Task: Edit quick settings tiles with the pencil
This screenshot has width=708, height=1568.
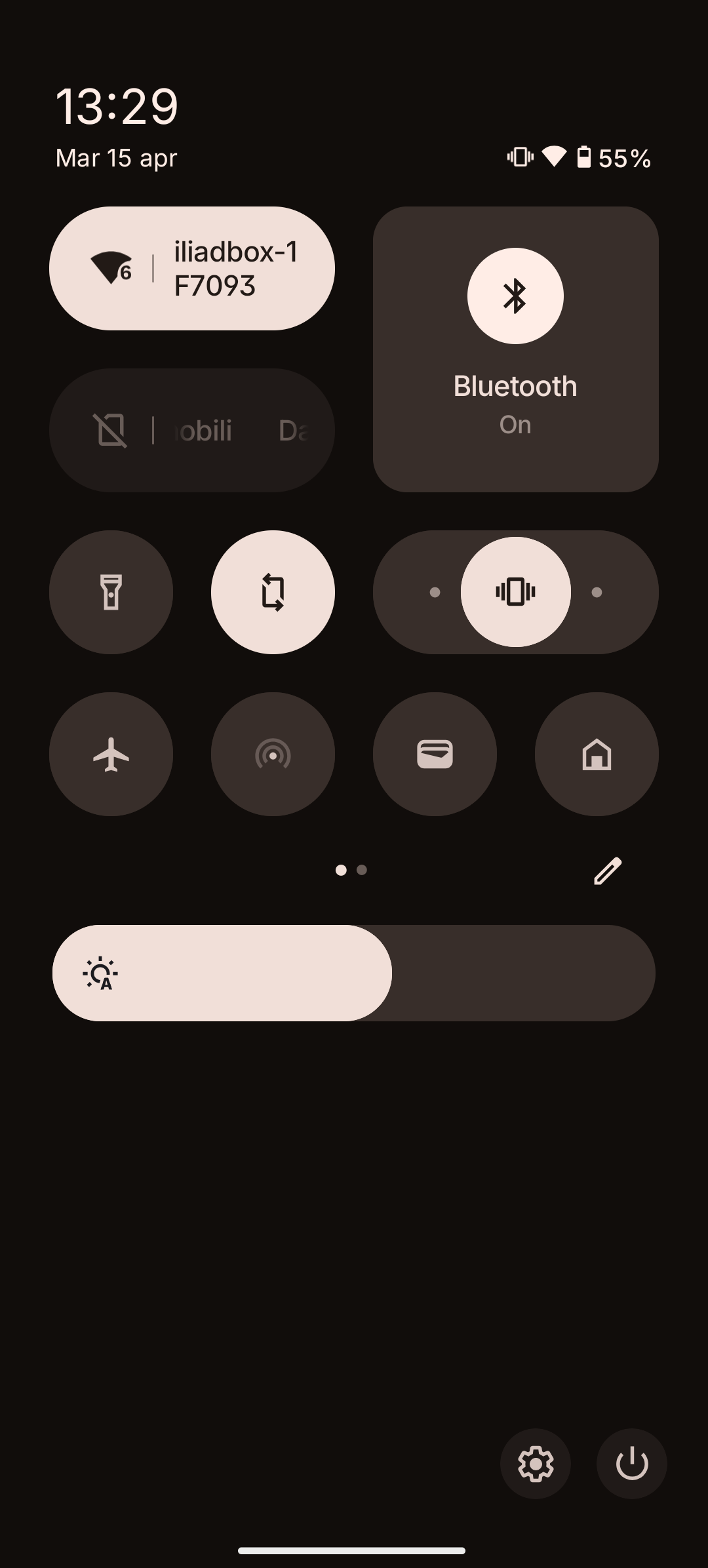Action: 607,871
